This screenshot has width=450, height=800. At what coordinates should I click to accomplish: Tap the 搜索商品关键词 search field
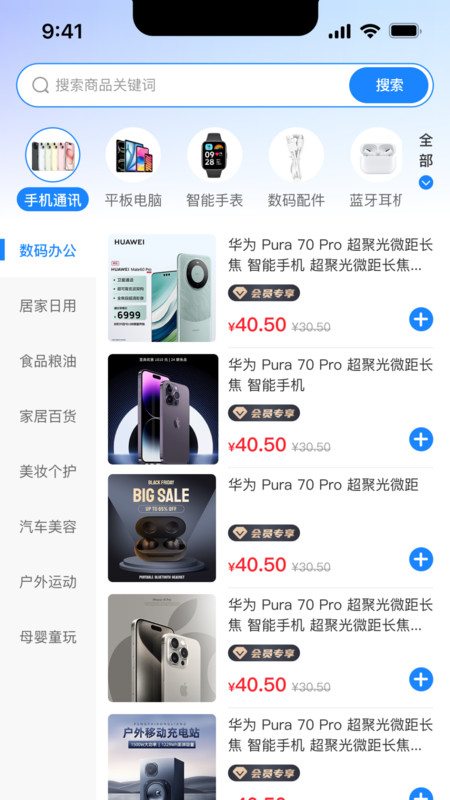184,85
